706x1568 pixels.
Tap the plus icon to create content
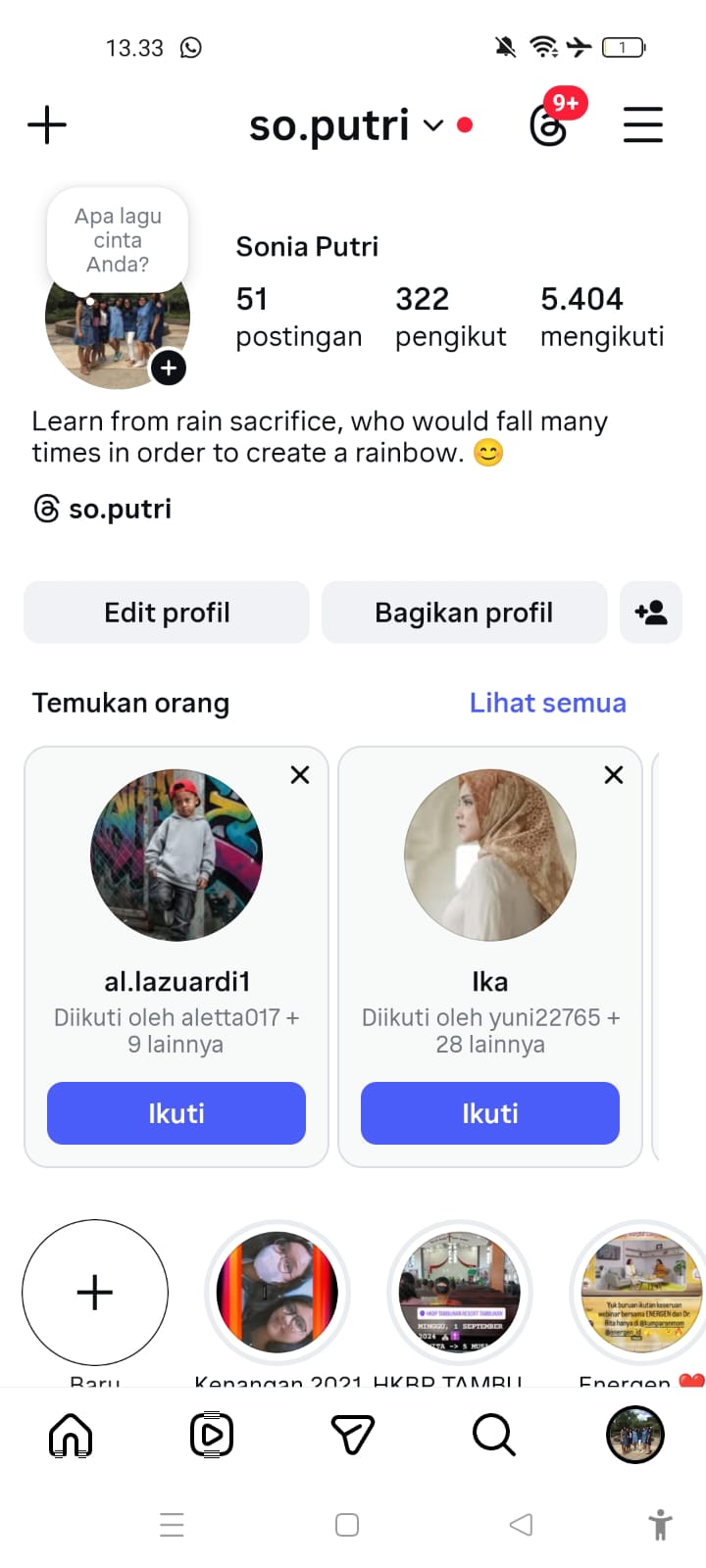coord(47,125)
